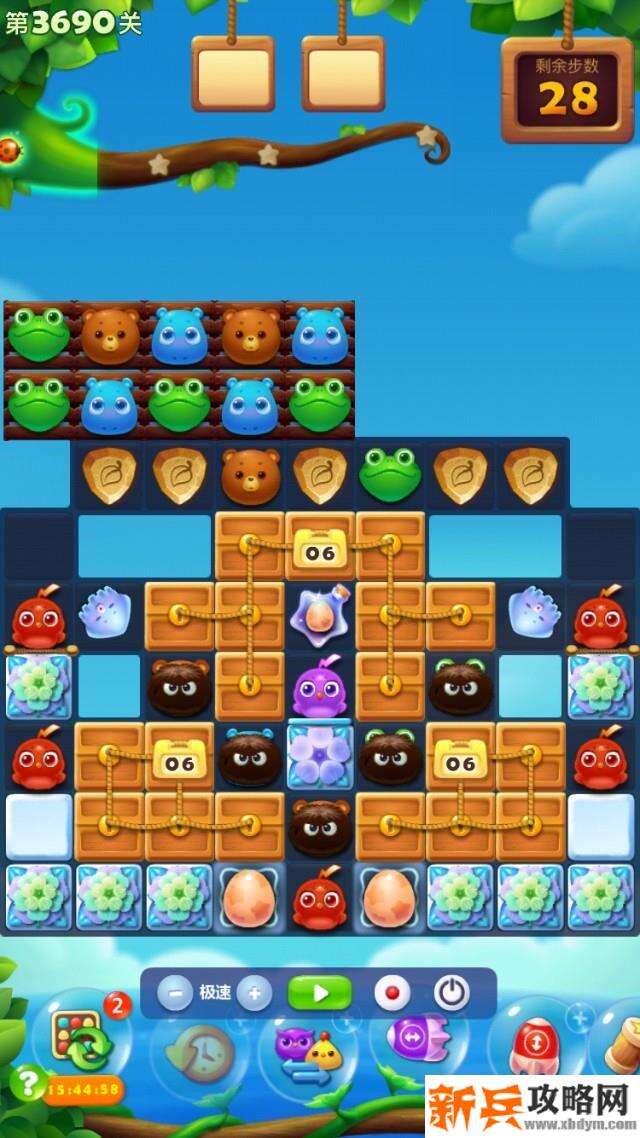The width and height of the screenshot is (640, 1138).
Task: Use the wooden hammer booster
Action: [620, 1045]
